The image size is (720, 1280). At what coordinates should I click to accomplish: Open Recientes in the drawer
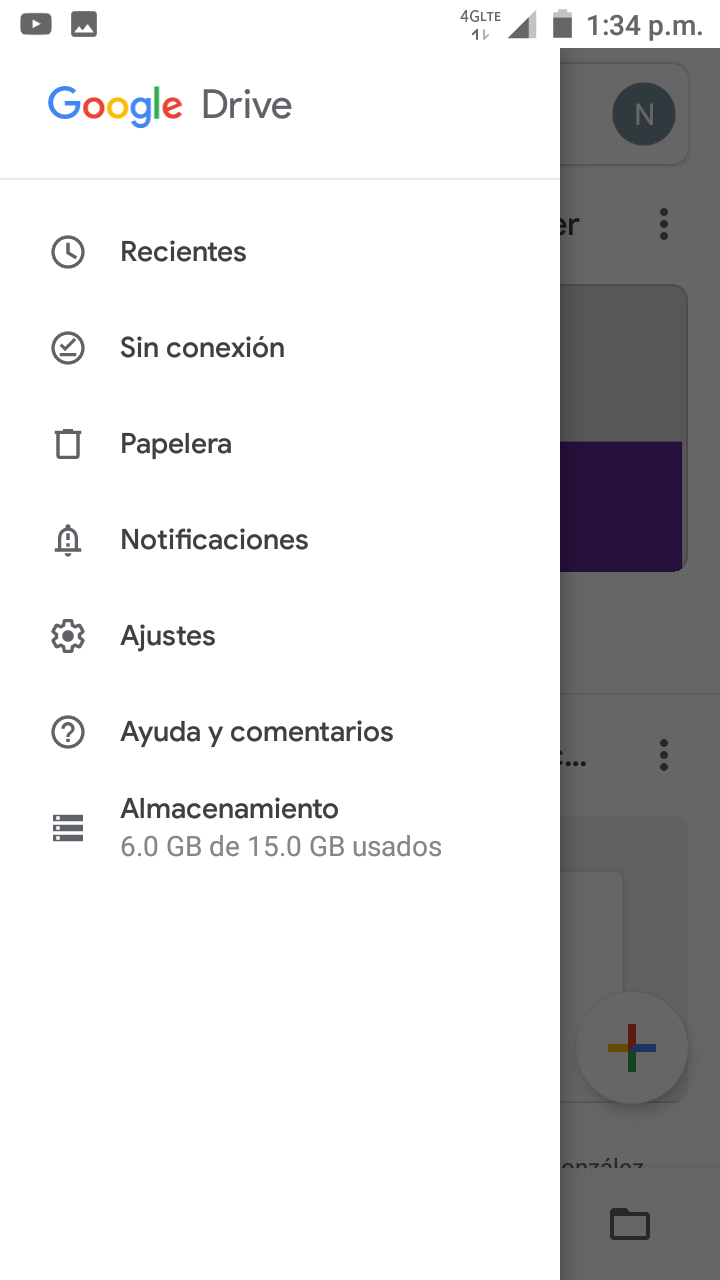183,252
